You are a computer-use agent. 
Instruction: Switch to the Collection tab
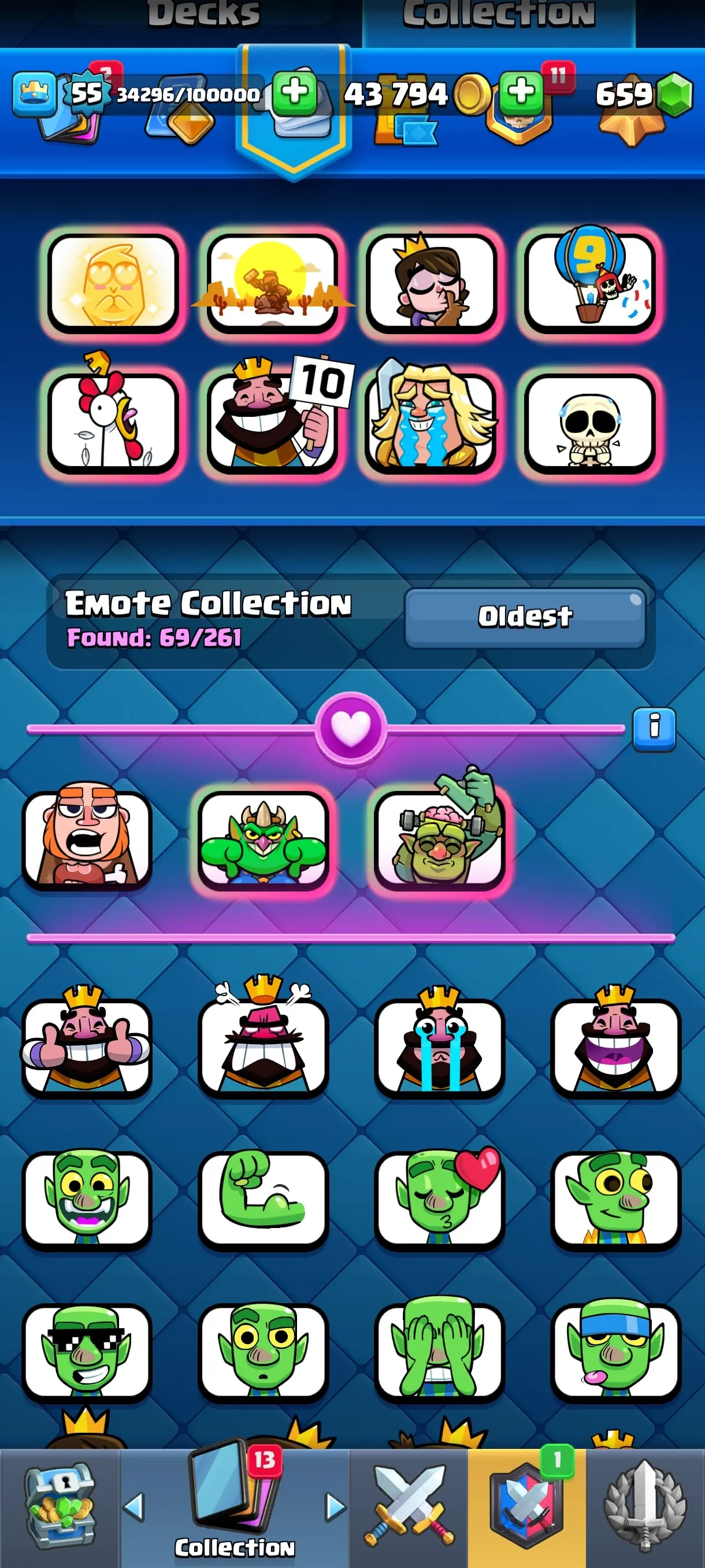[499, 13]
